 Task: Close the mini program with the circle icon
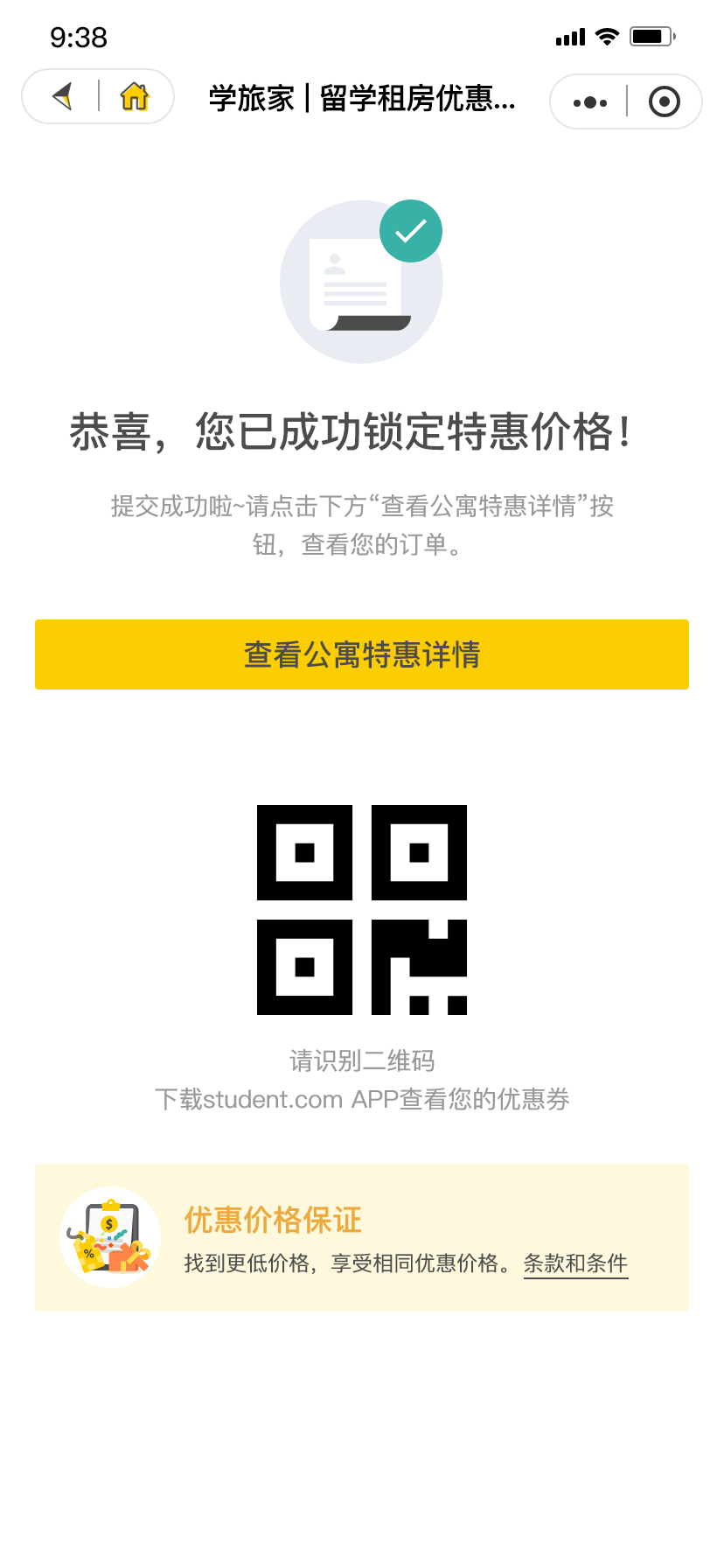tap(665, 102)
